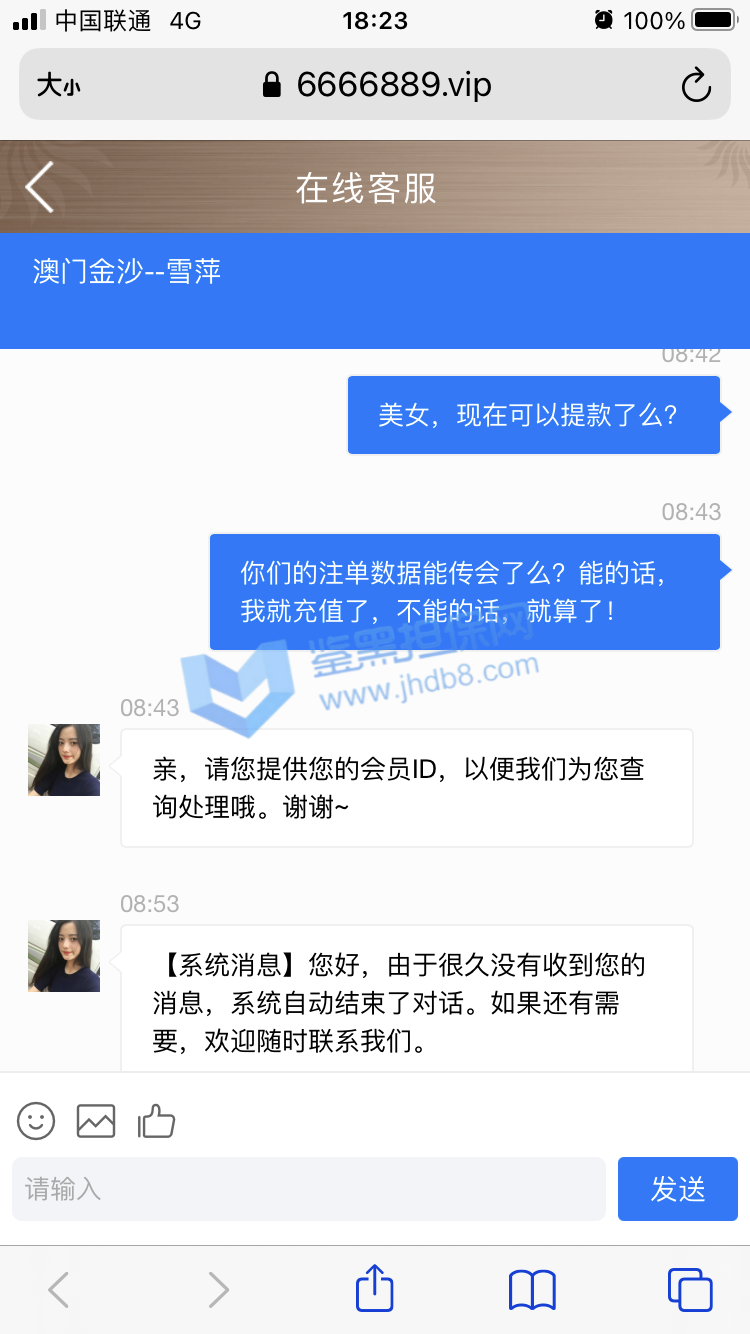Tap the 6666889.vip address bar
The image size is (750, 1334).
pyautogui.click(x=376, y=85)
